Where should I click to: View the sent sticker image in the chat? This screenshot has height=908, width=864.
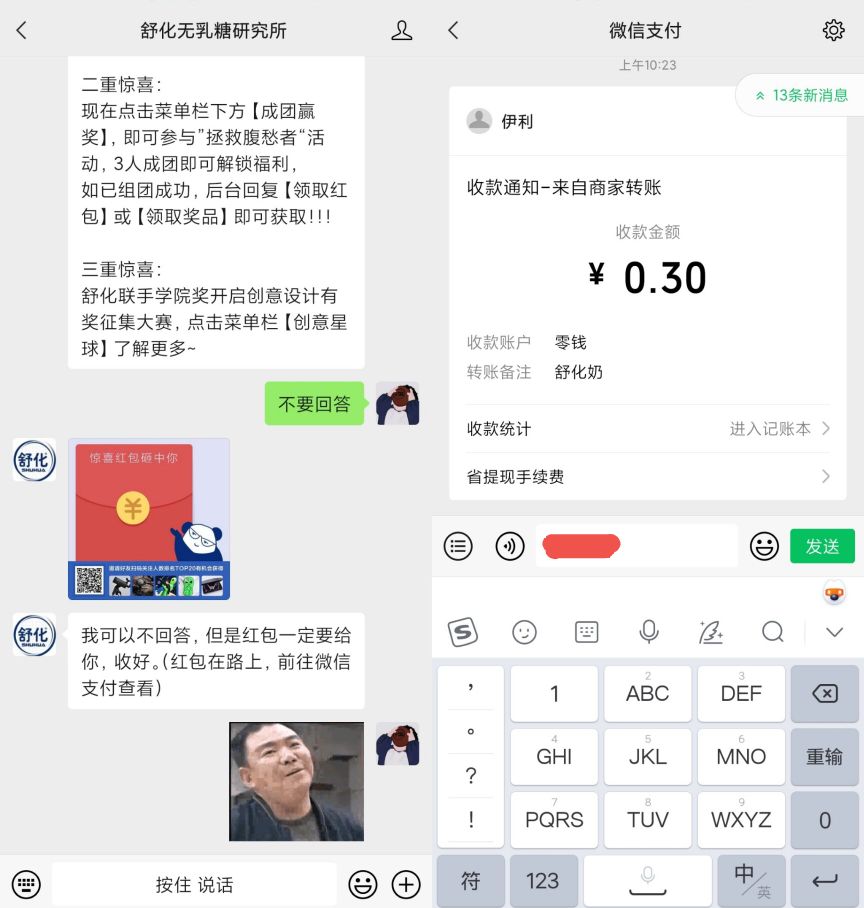point(296,781)
